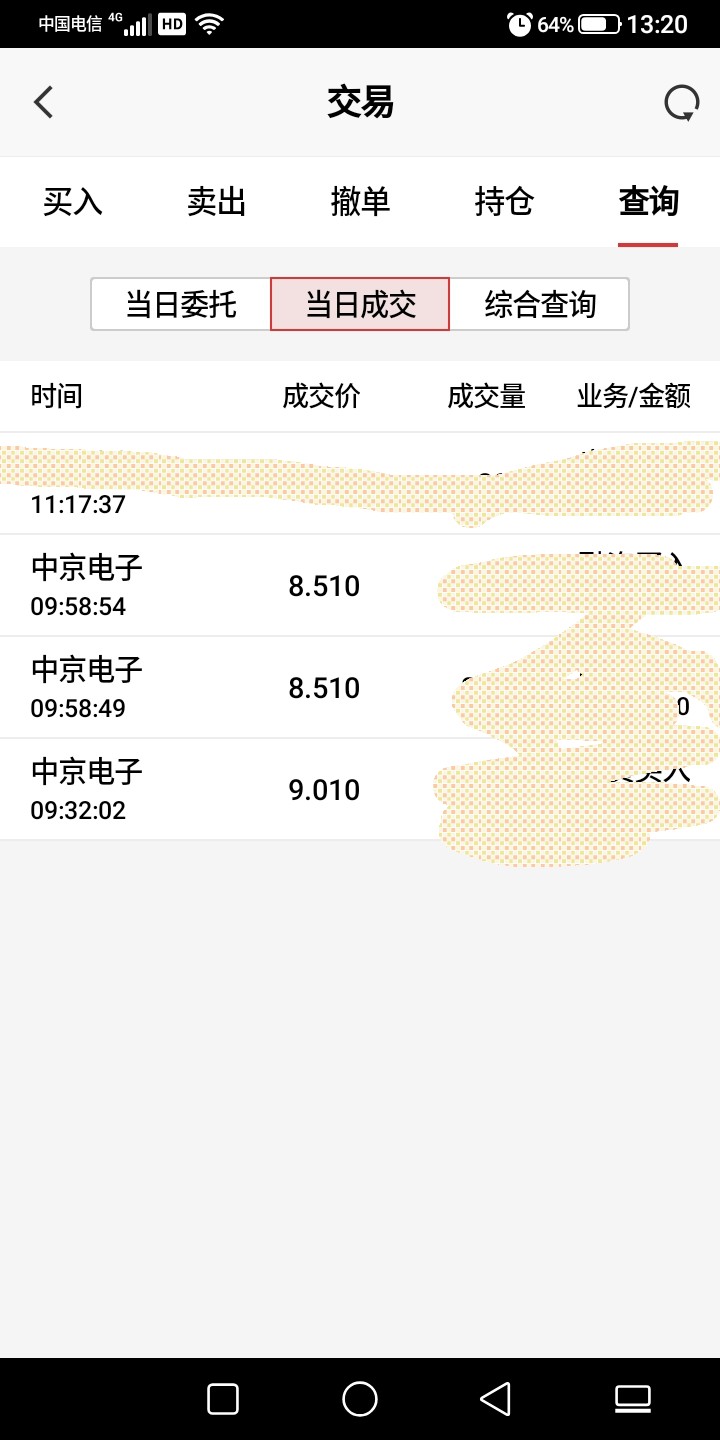Select the 查询 tab
Viewport: 720px width, 1440px height.
[x=649, y=202]
